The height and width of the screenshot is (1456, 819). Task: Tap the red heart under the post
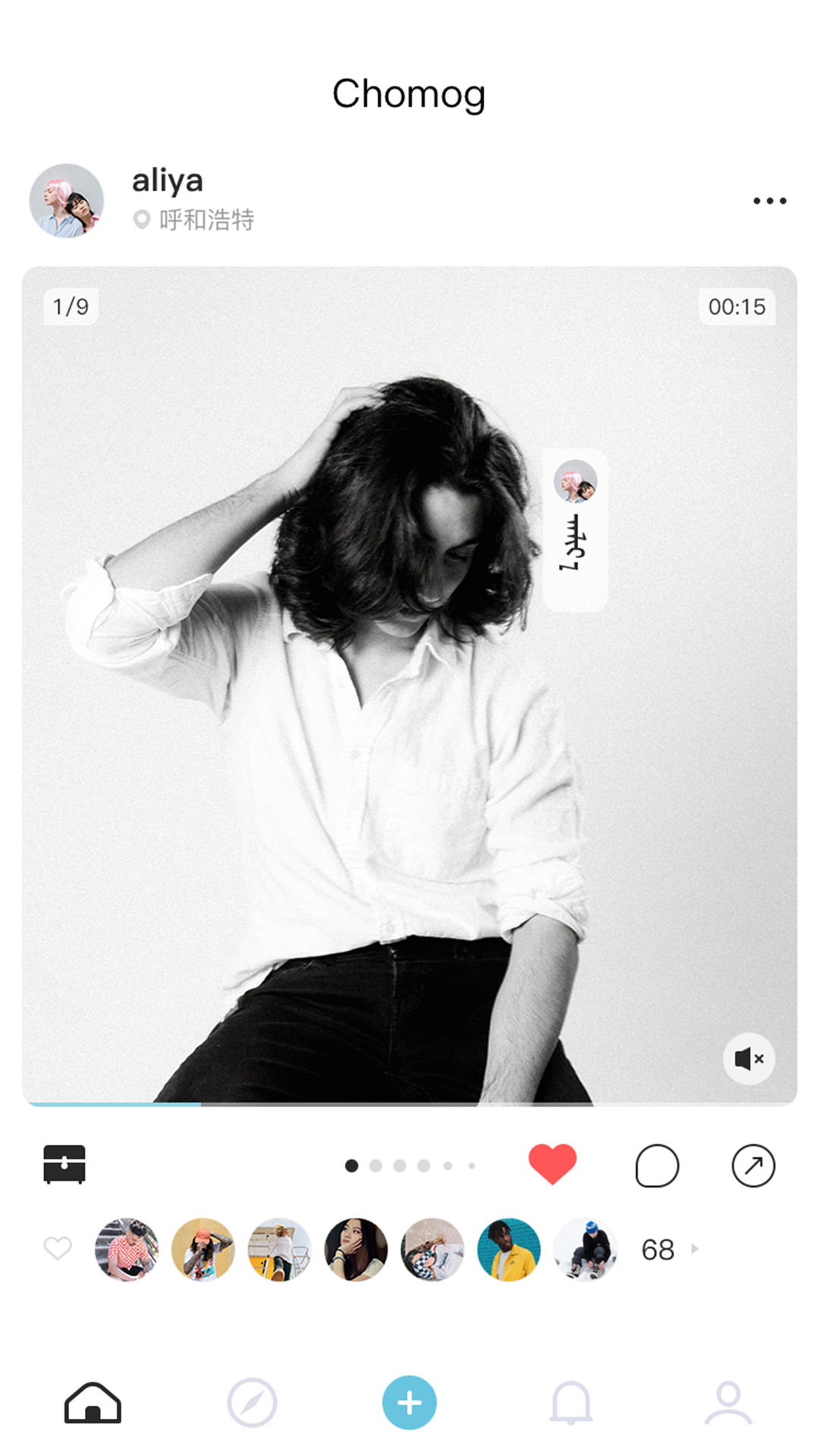[552, 1164]
